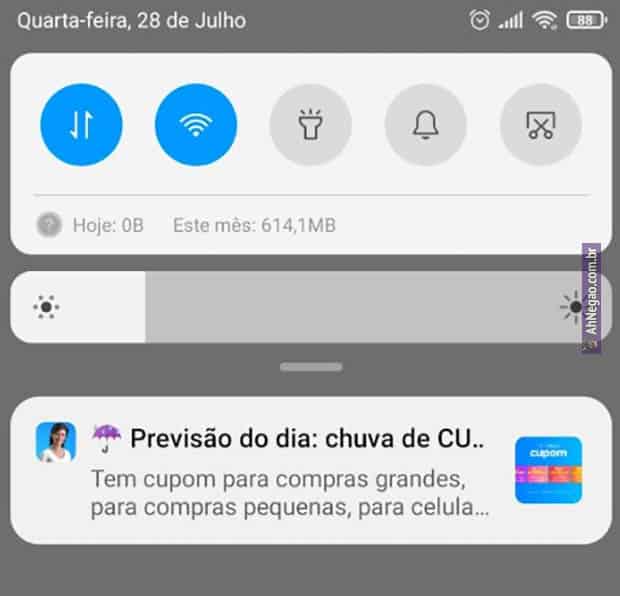Tap the panel expand handle bar

pyautogui.click(x=311, y=367)
